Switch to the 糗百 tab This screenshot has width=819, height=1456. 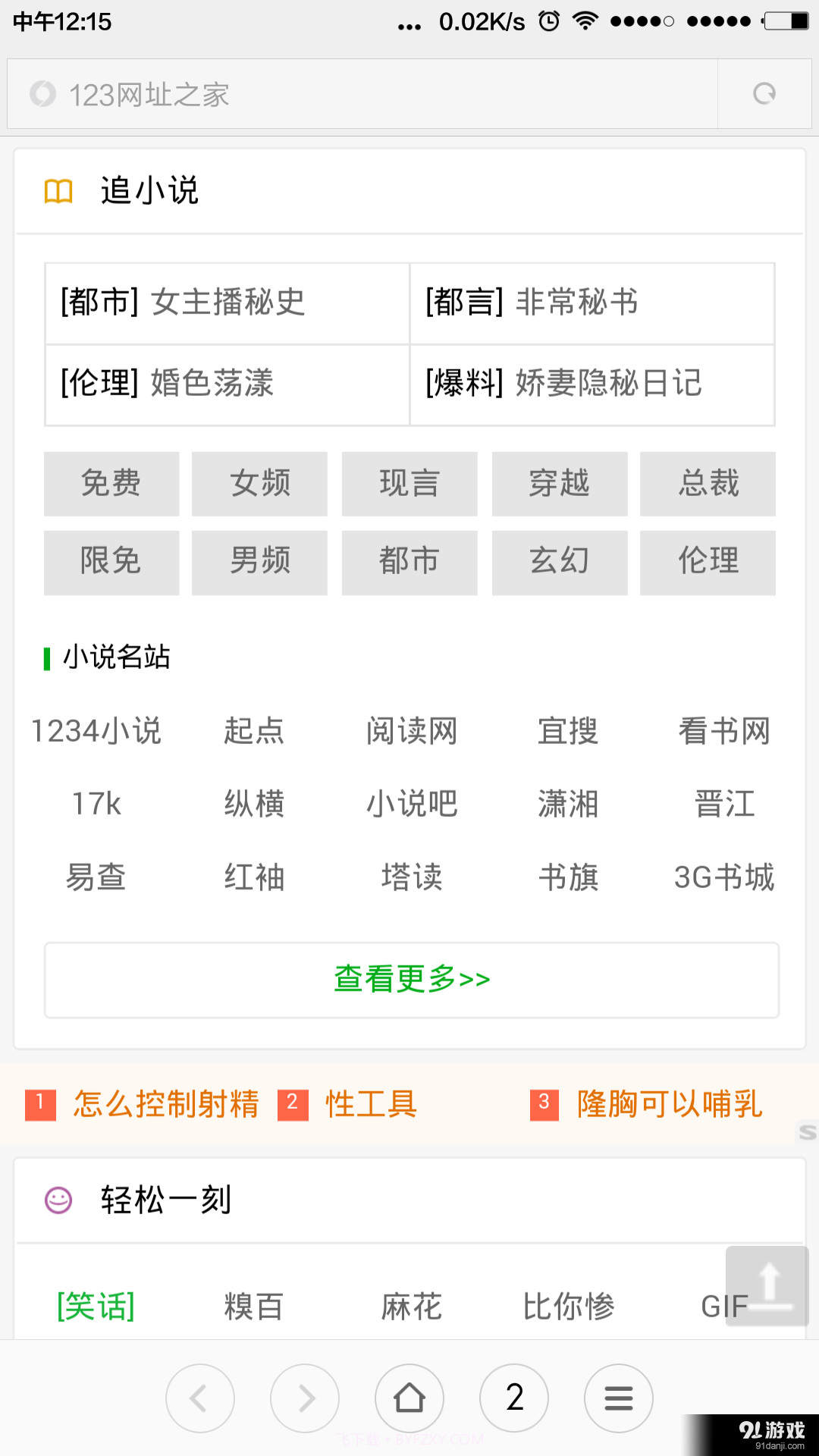(255, 1306)
